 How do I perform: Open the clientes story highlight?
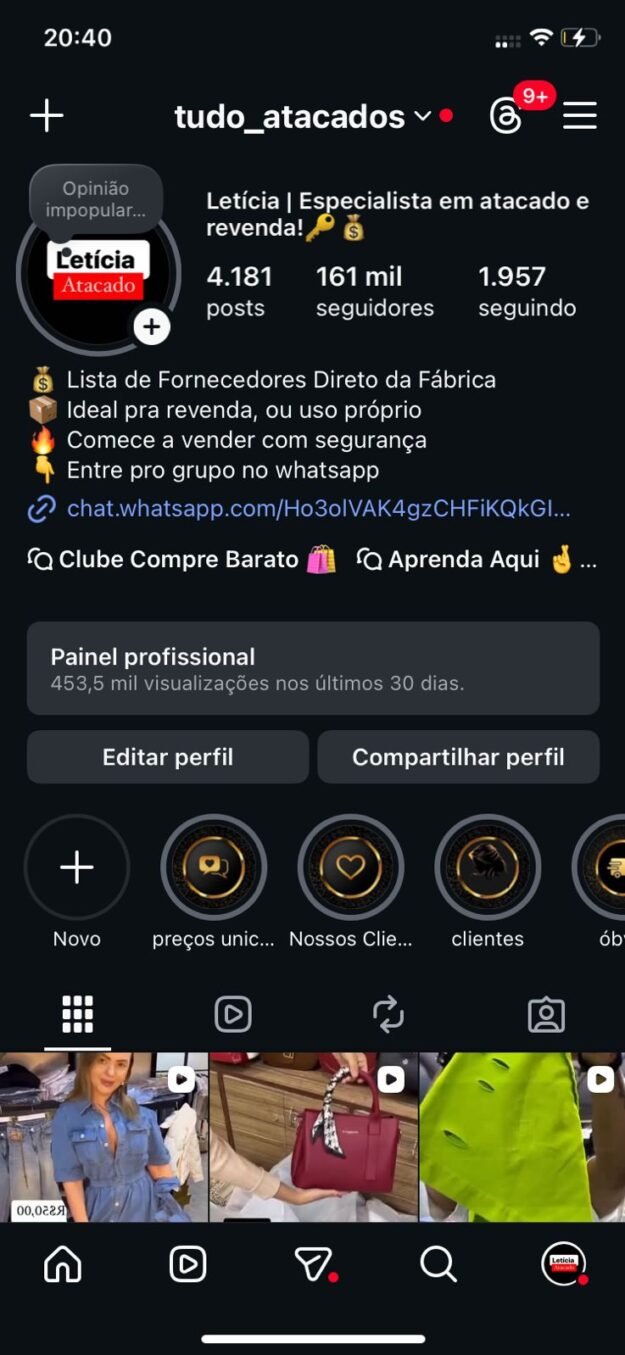[487, 868]
